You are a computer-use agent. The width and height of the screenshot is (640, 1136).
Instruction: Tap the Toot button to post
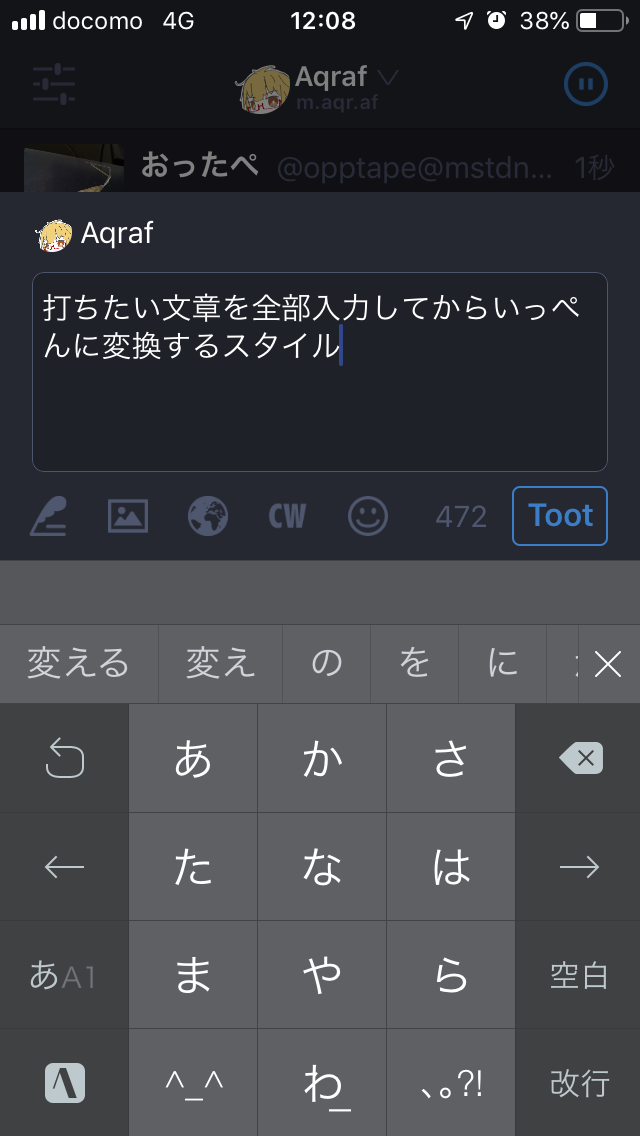tap(560, 516)
